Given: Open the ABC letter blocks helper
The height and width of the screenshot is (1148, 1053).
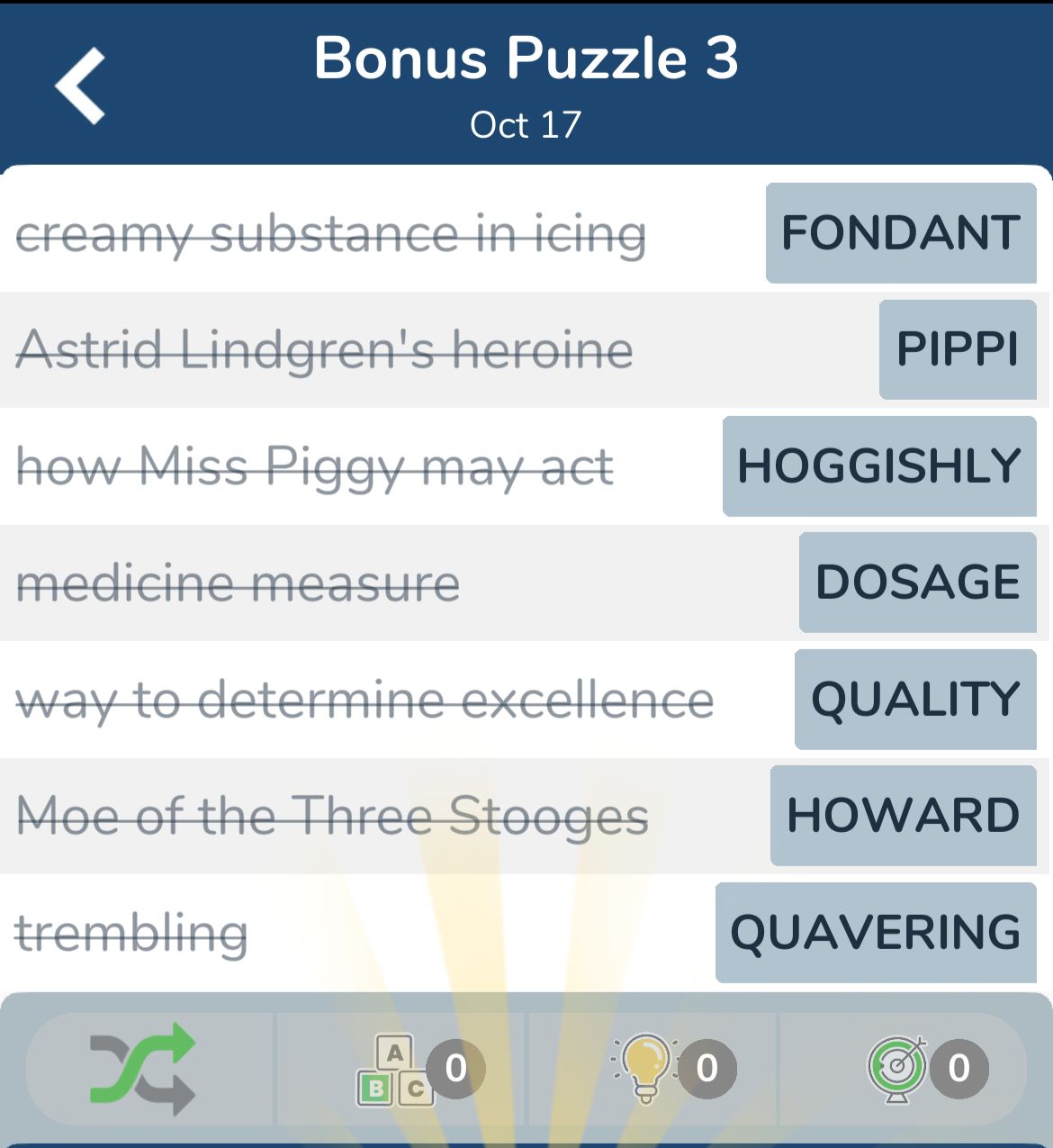Looking at the screenshot, I should point(396,1068).
